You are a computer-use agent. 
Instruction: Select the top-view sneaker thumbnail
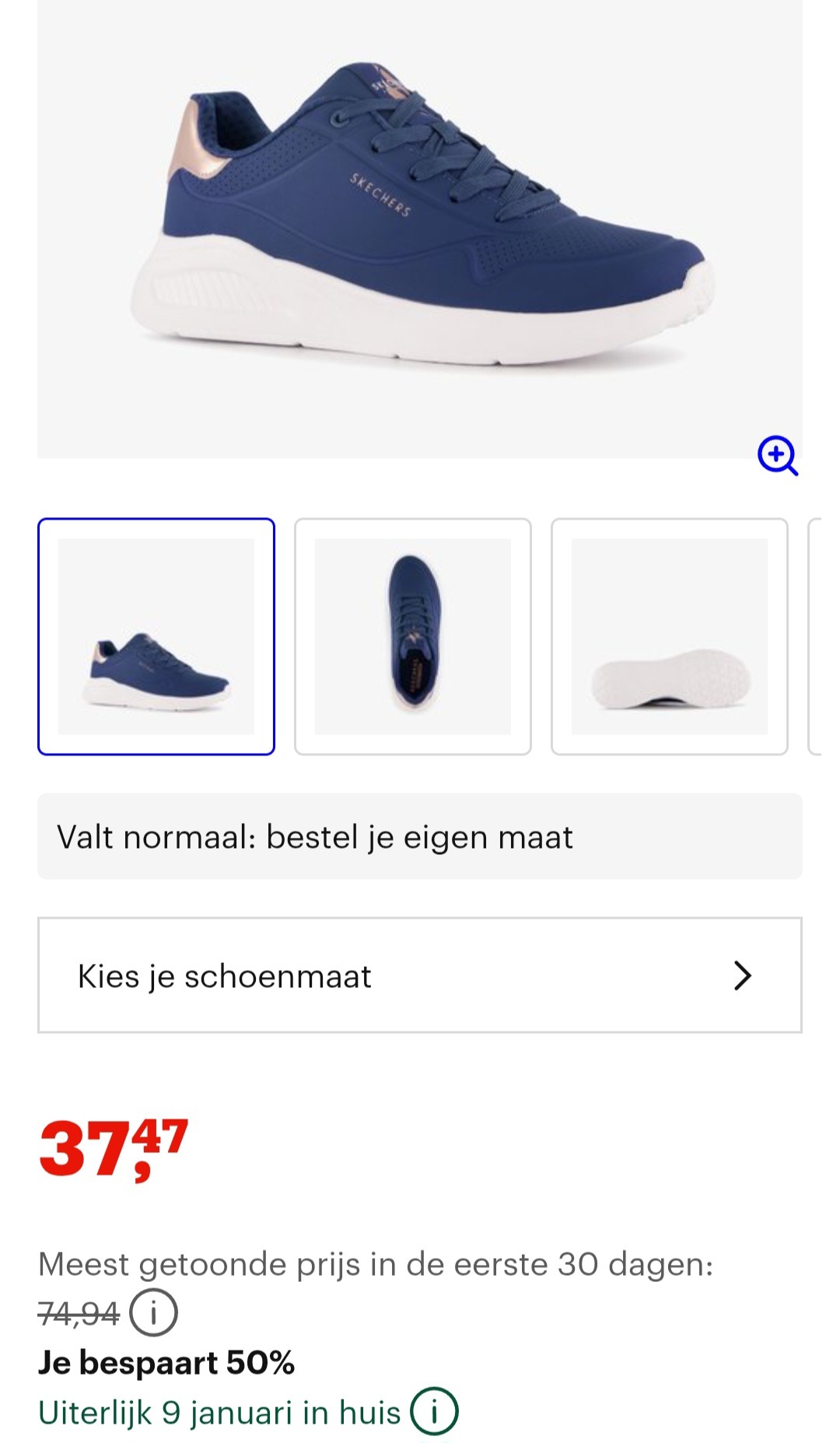[x=413, y=634]
